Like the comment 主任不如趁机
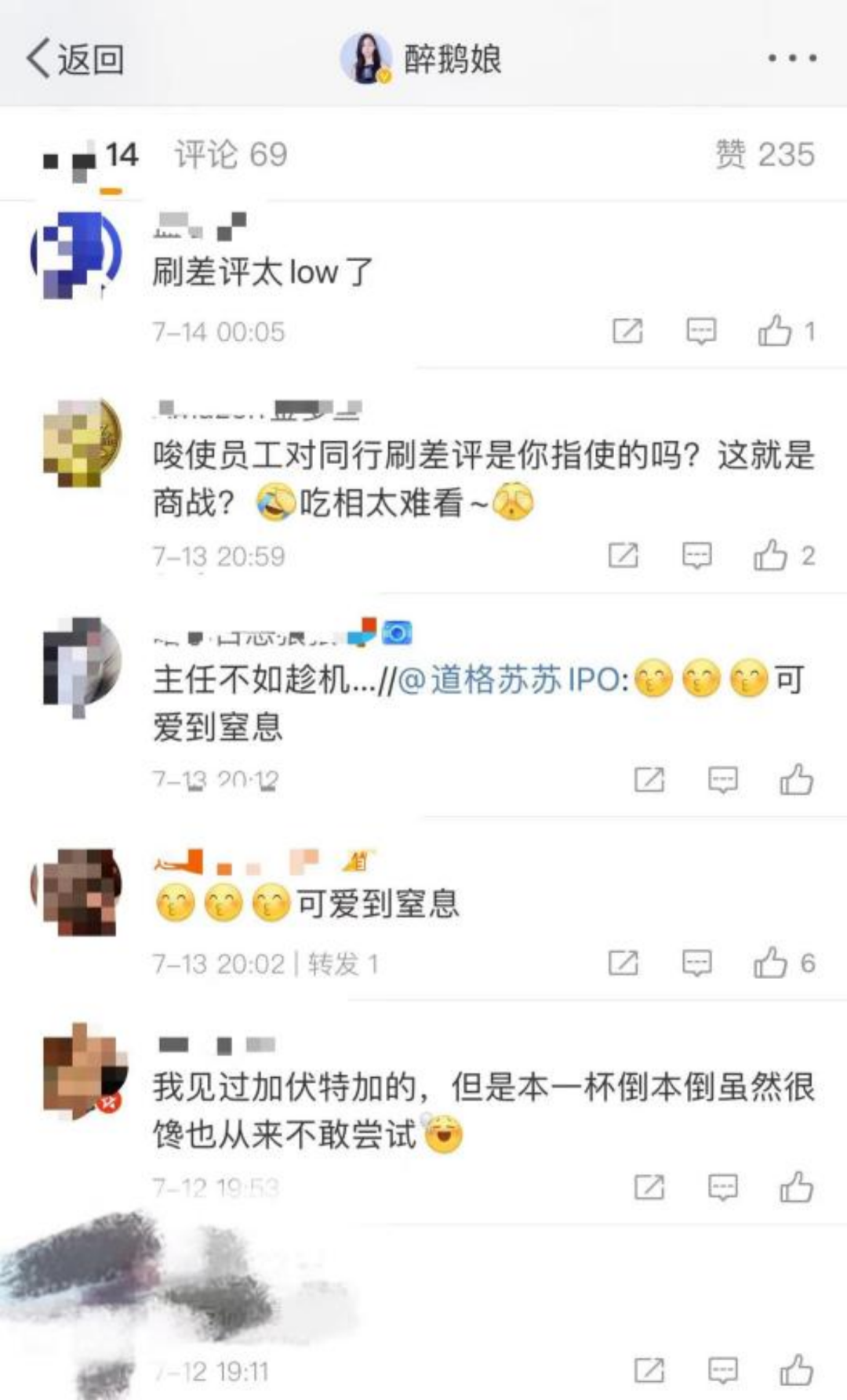Screen dimensions: 847x1400 pos(796,779)
